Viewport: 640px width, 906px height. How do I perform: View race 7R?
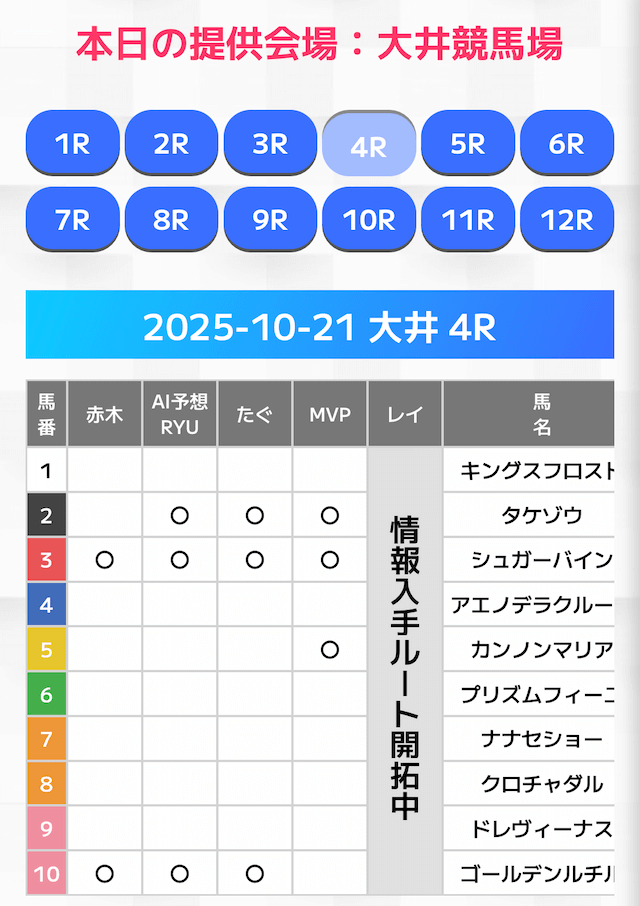pos(72,219)
